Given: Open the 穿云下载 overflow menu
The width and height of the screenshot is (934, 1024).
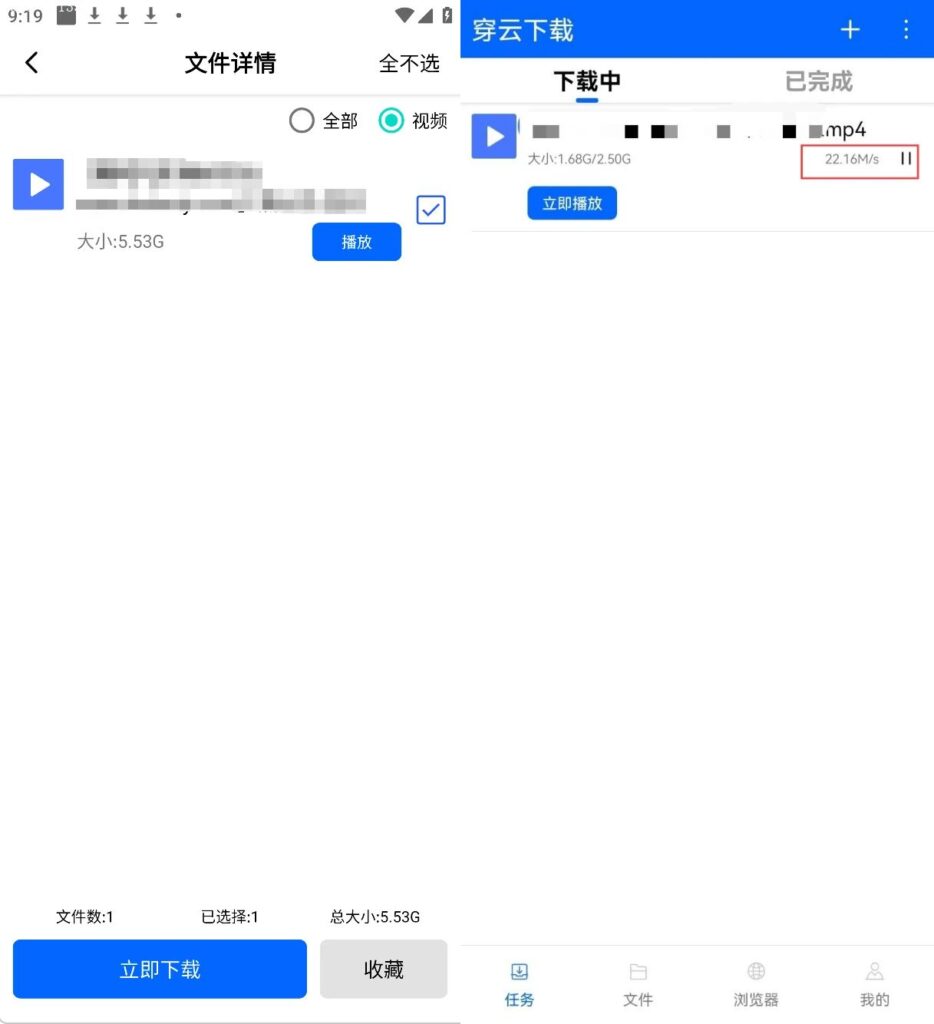Looking at the screenshot, I should (906, 30).
